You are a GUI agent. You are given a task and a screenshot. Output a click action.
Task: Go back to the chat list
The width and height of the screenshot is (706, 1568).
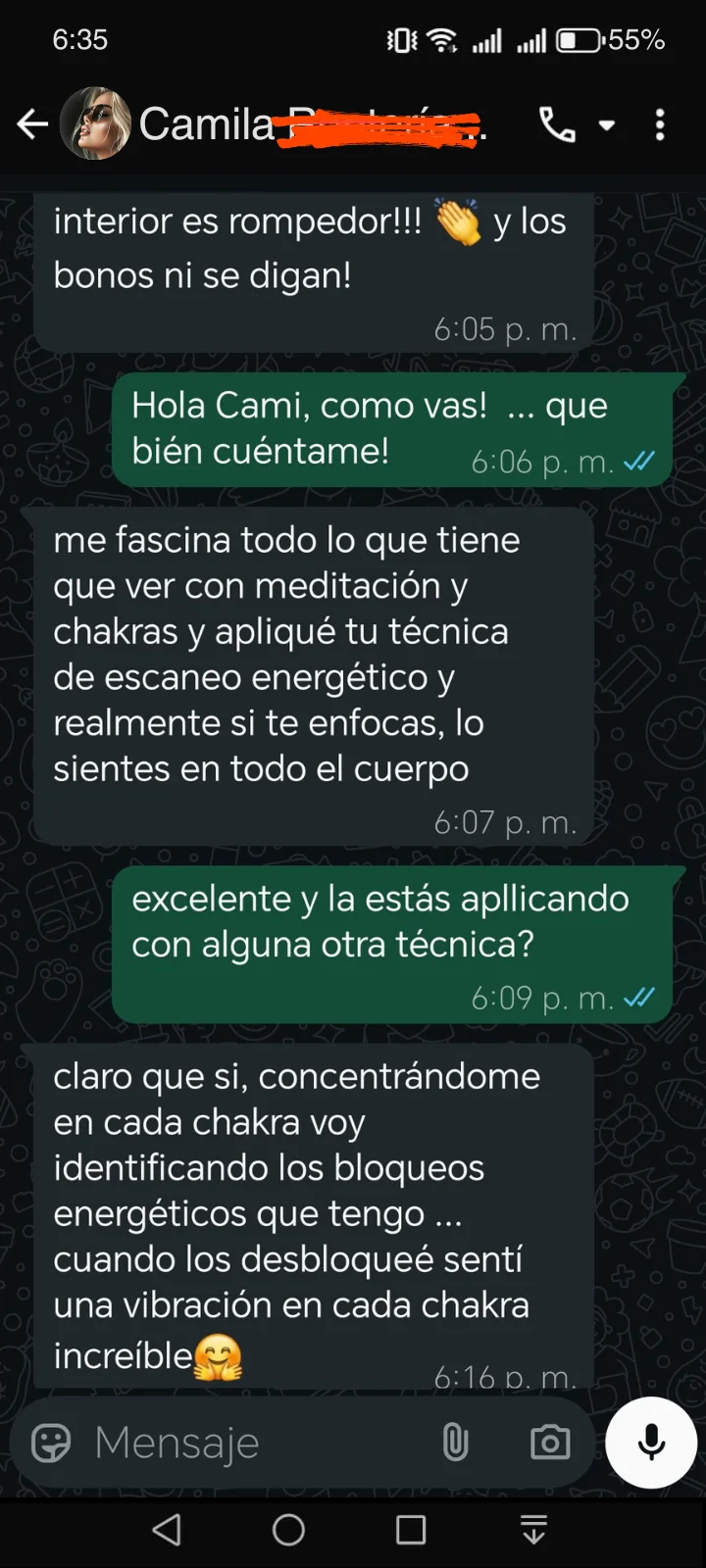(x=32, y=124)
